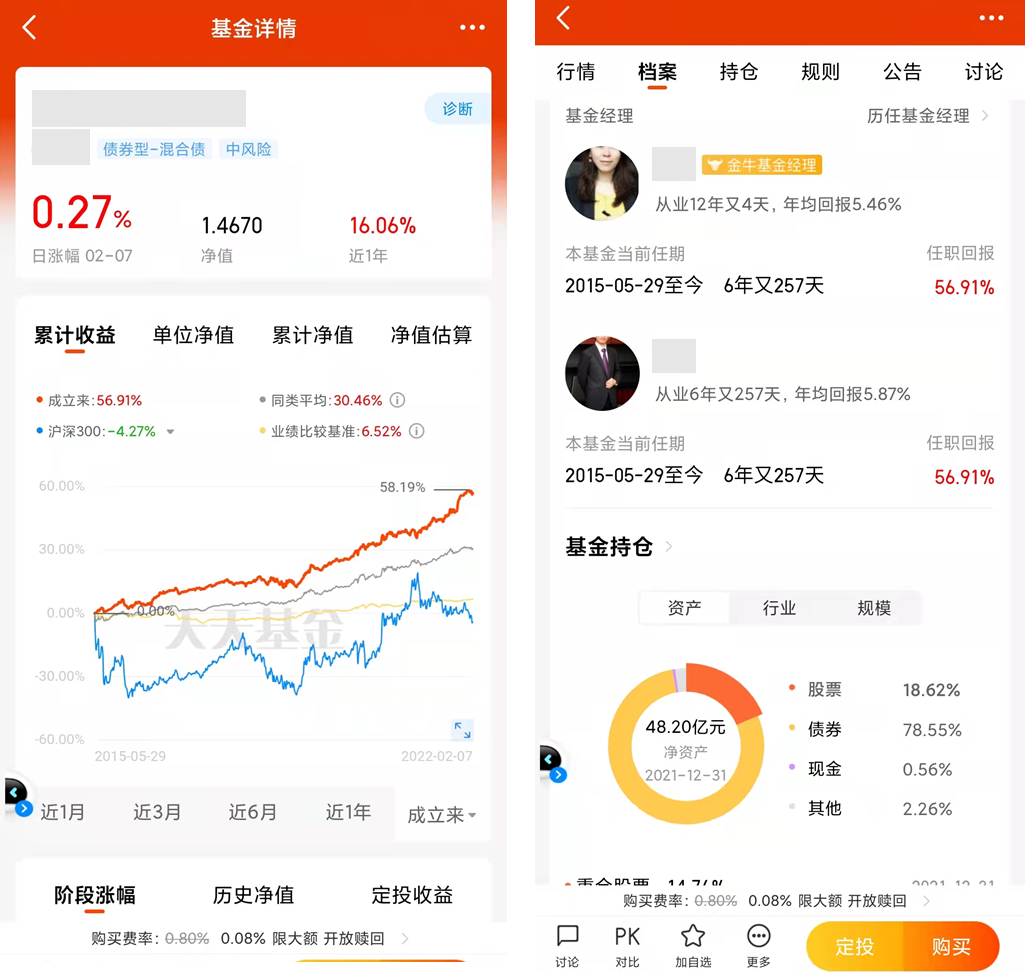Switch to the 单位净值 chart tab
The height and width of the screenshot is (972, 1025).
(x=193, y=335)
